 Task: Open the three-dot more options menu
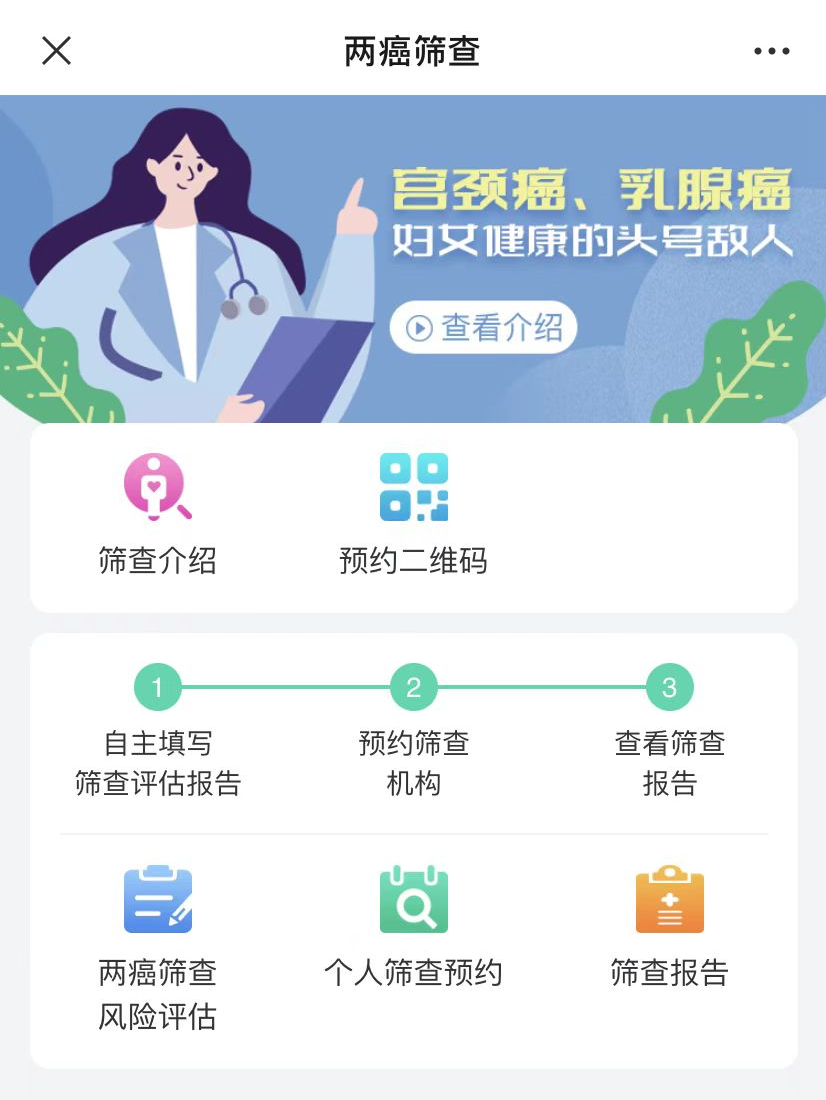tap(771, 51)
